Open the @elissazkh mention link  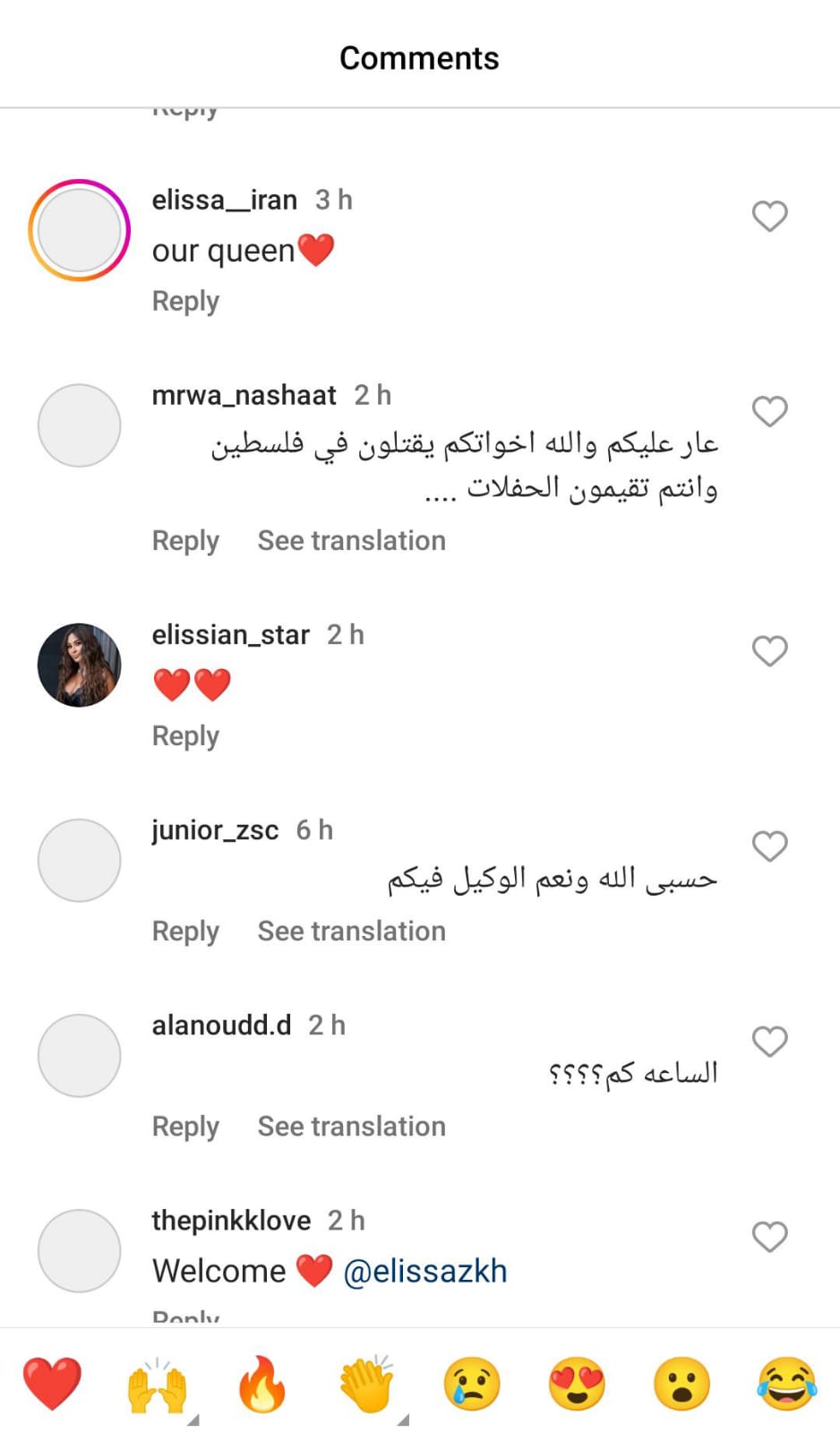click(x=424, y=1271)
